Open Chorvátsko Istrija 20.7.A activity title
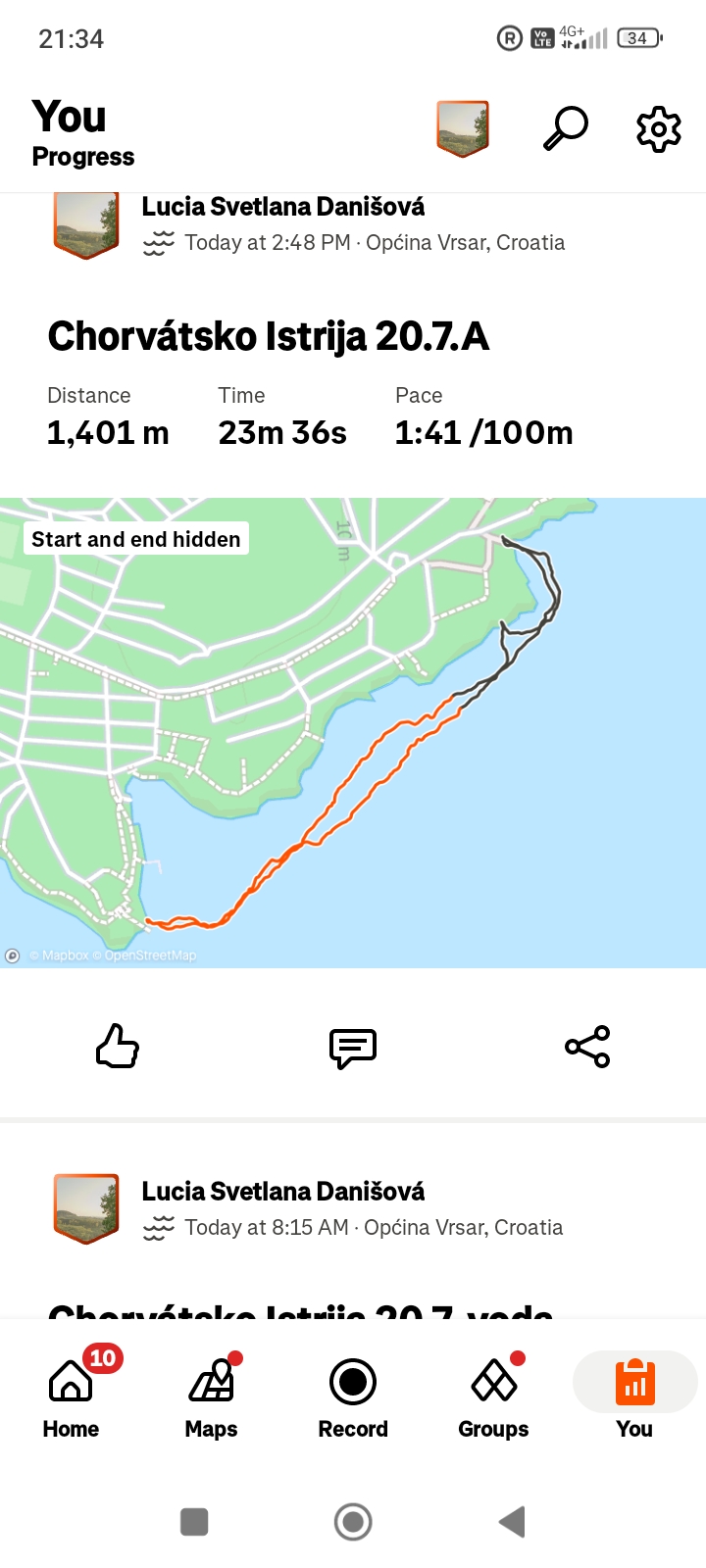 [x=268, y=336]
